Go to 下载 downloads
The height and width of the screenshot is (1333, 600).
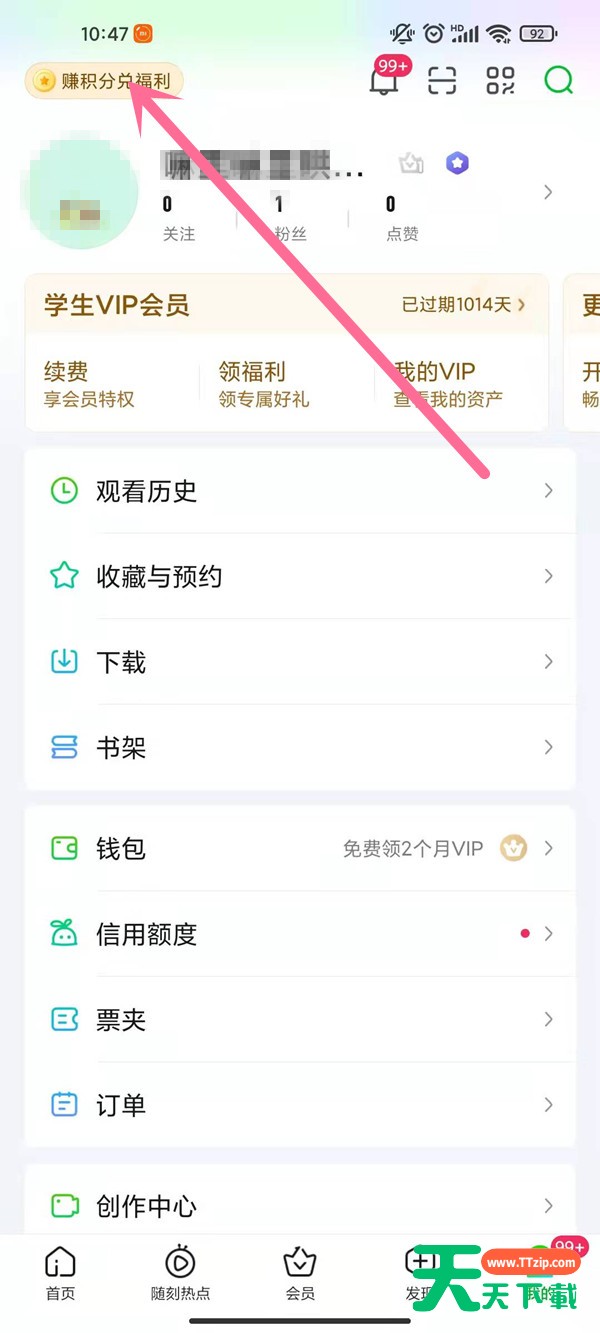[300, 662]
